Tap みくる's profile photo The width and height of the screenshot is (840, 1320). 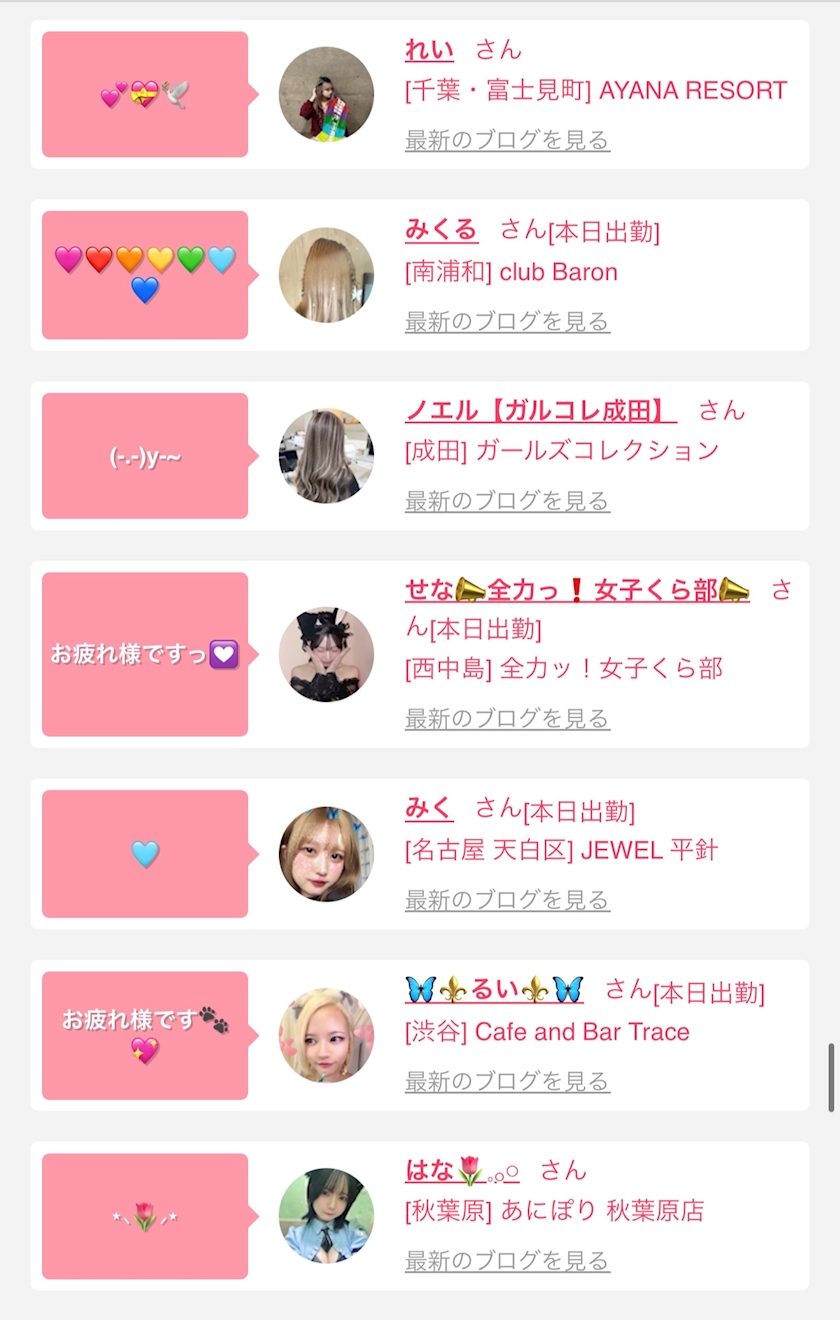pyautogui.click(x=326, y=275)
